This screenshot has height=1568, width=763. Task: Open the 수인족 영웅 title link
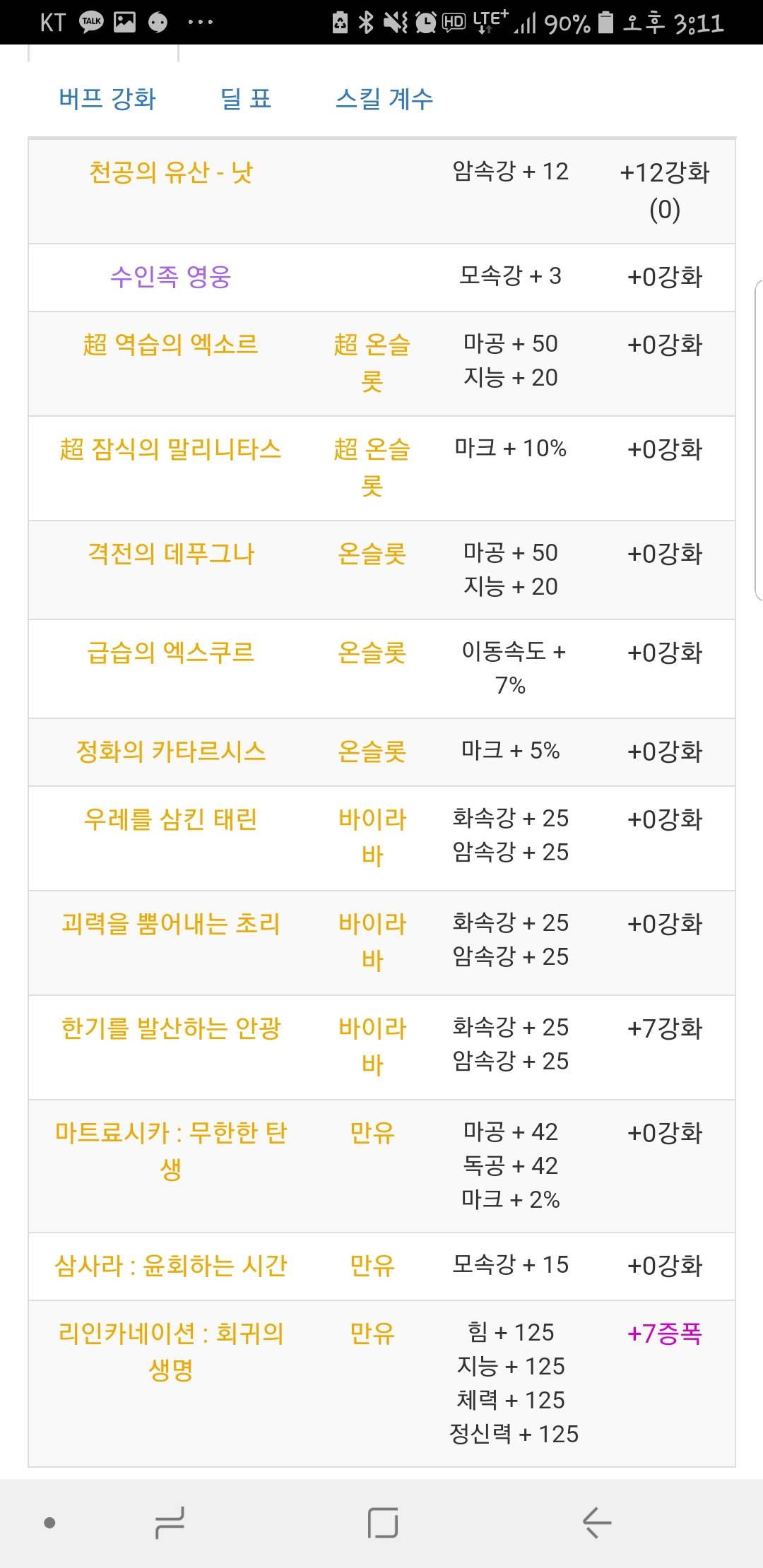(170, 276)
